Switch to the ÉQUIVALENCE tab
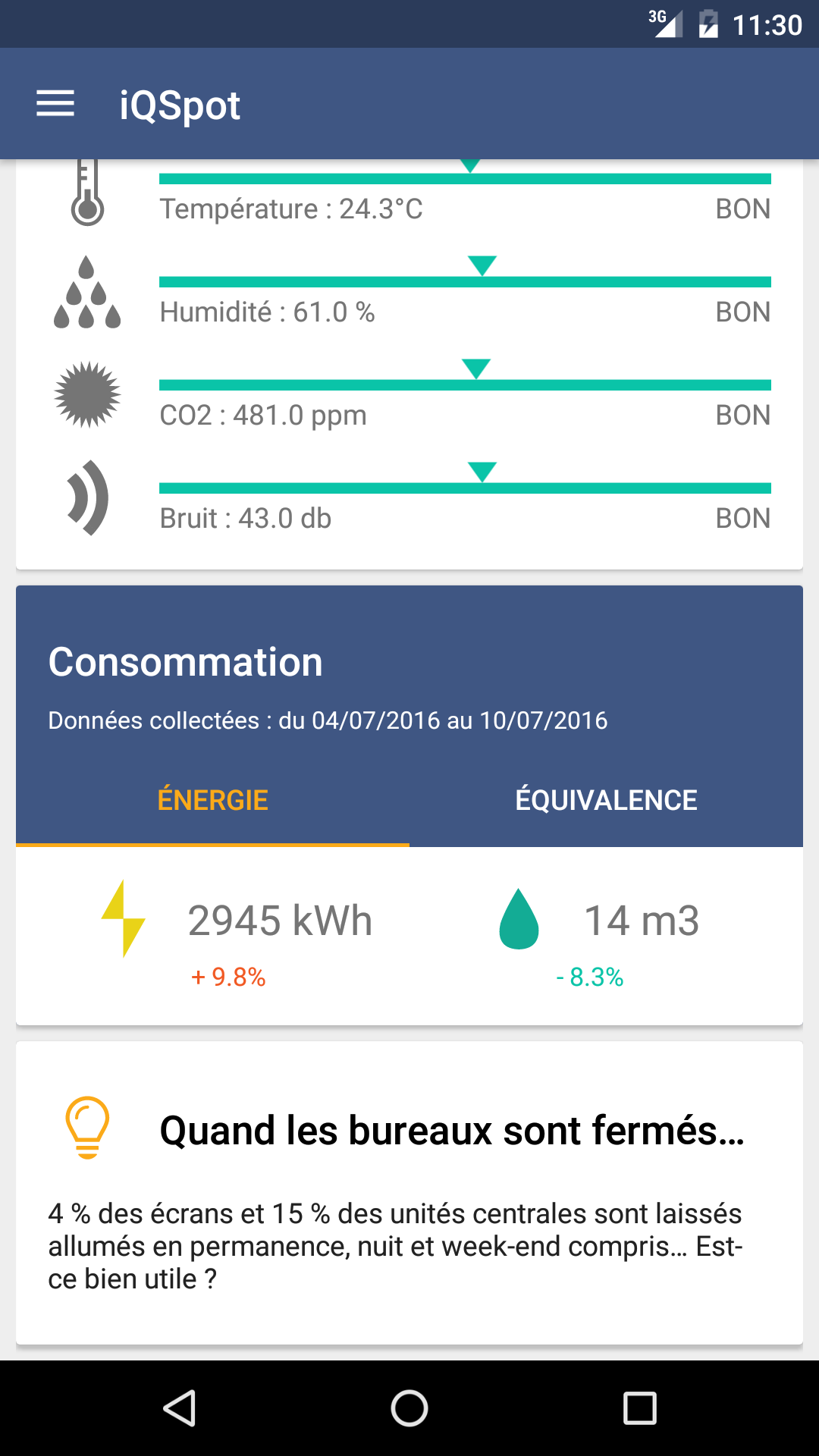 click(x=606, y=801)
